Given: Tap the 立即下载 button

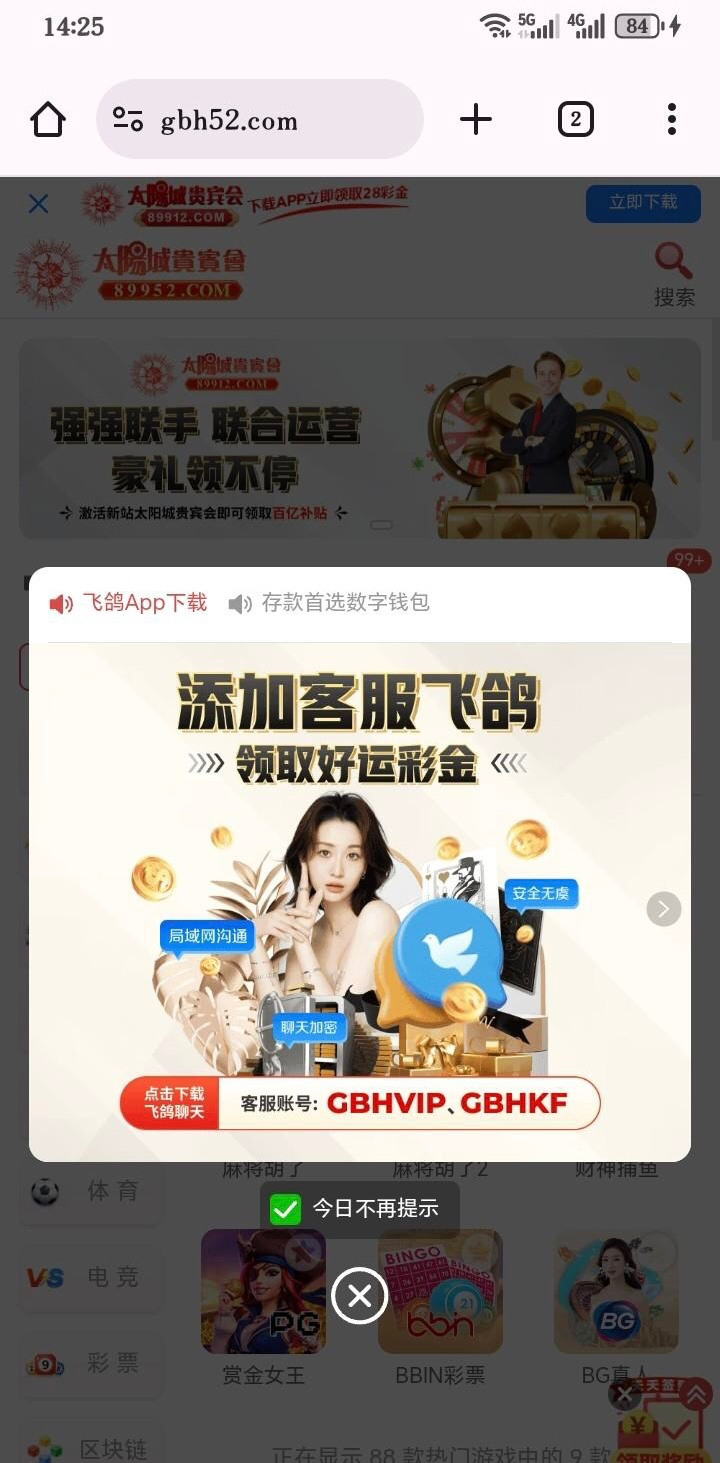Looking at the screenshot, I should 643,203.
